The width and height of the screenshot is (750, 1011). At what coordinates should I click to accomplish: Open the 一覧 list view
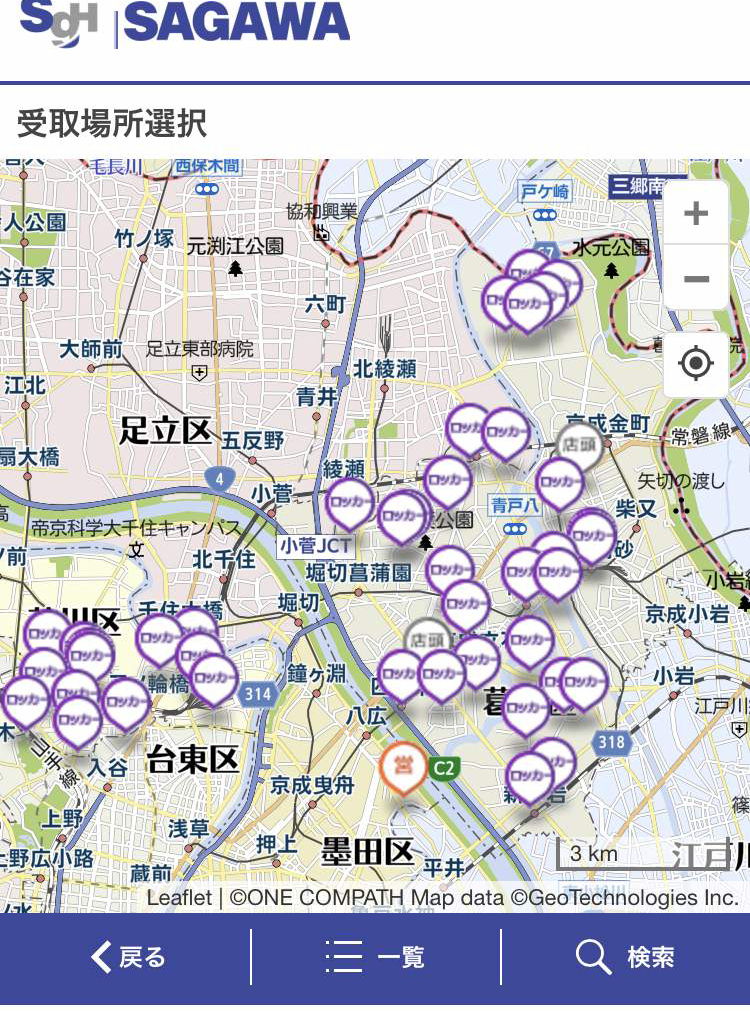[x=375, y=957]
